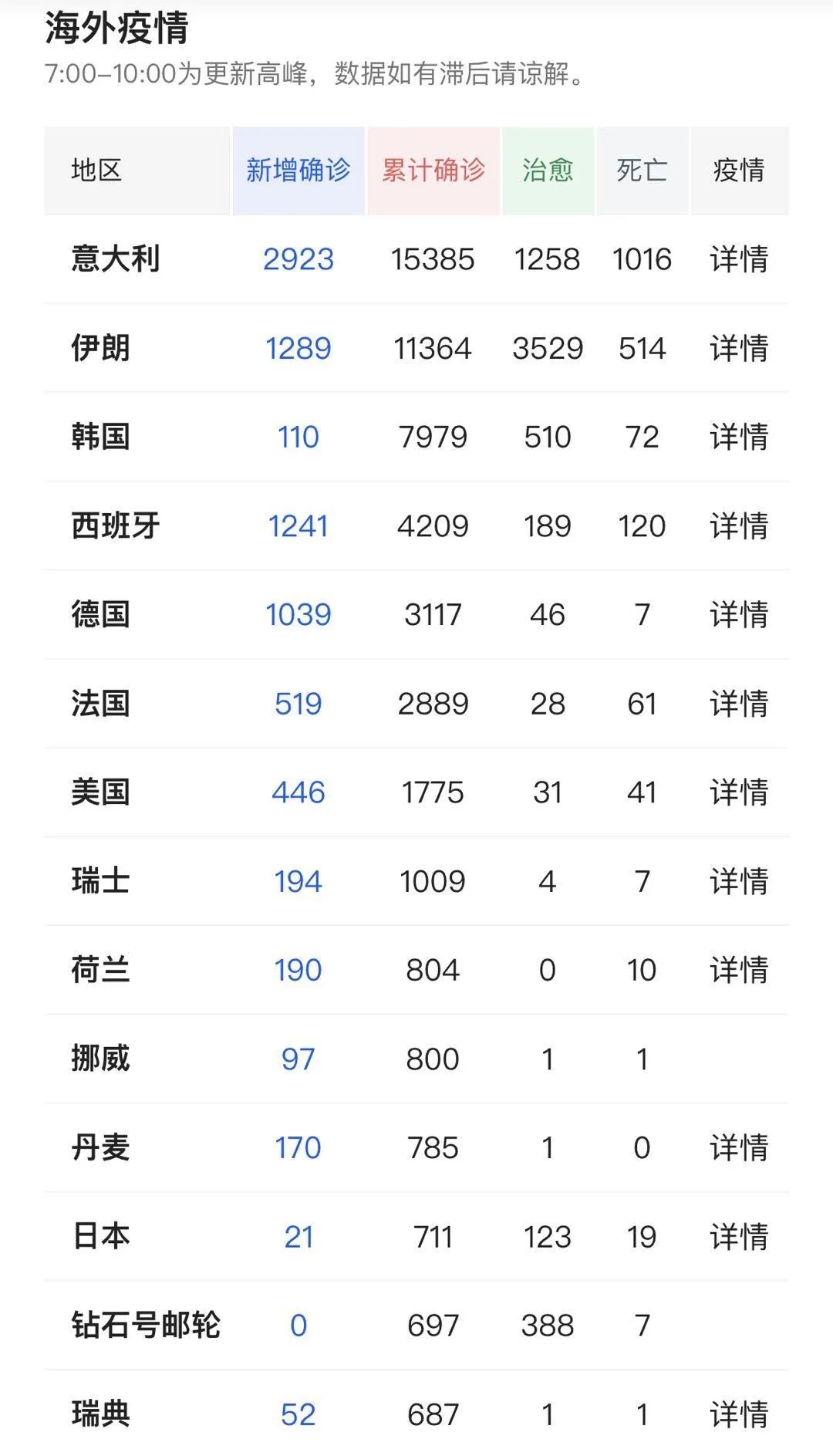View 日本 epidemic details

pos(739,1237)
